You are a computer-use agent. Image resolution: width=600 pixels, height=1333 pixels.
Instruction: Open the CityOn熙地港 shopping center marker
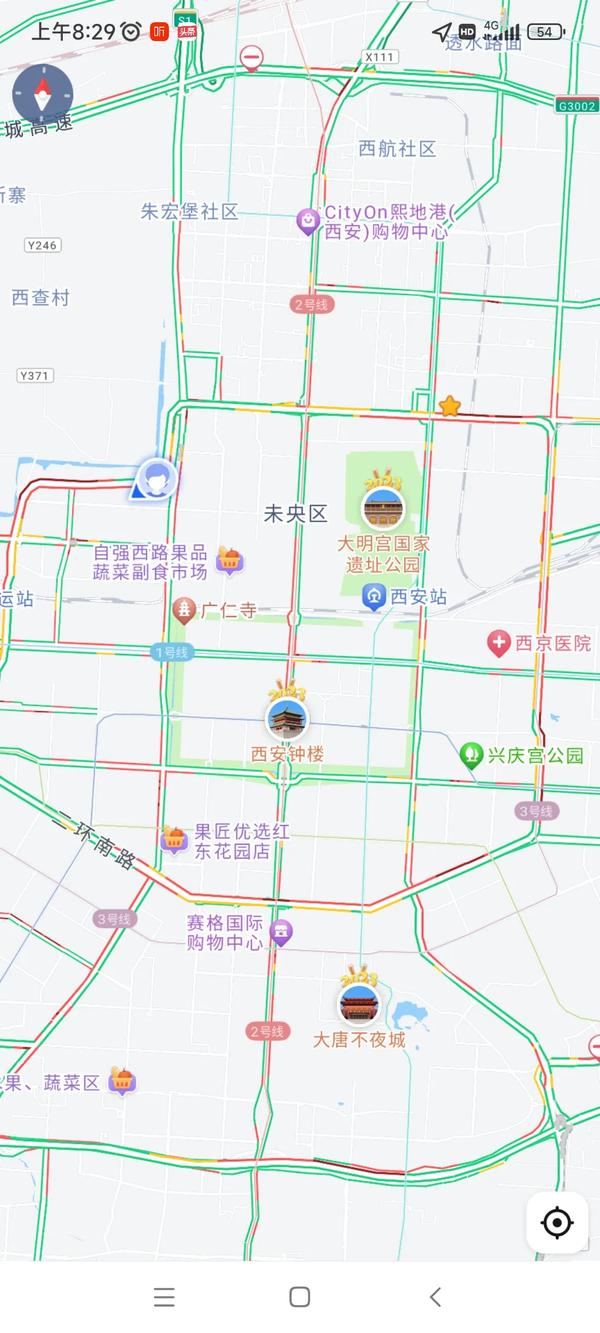coord(308,221)
